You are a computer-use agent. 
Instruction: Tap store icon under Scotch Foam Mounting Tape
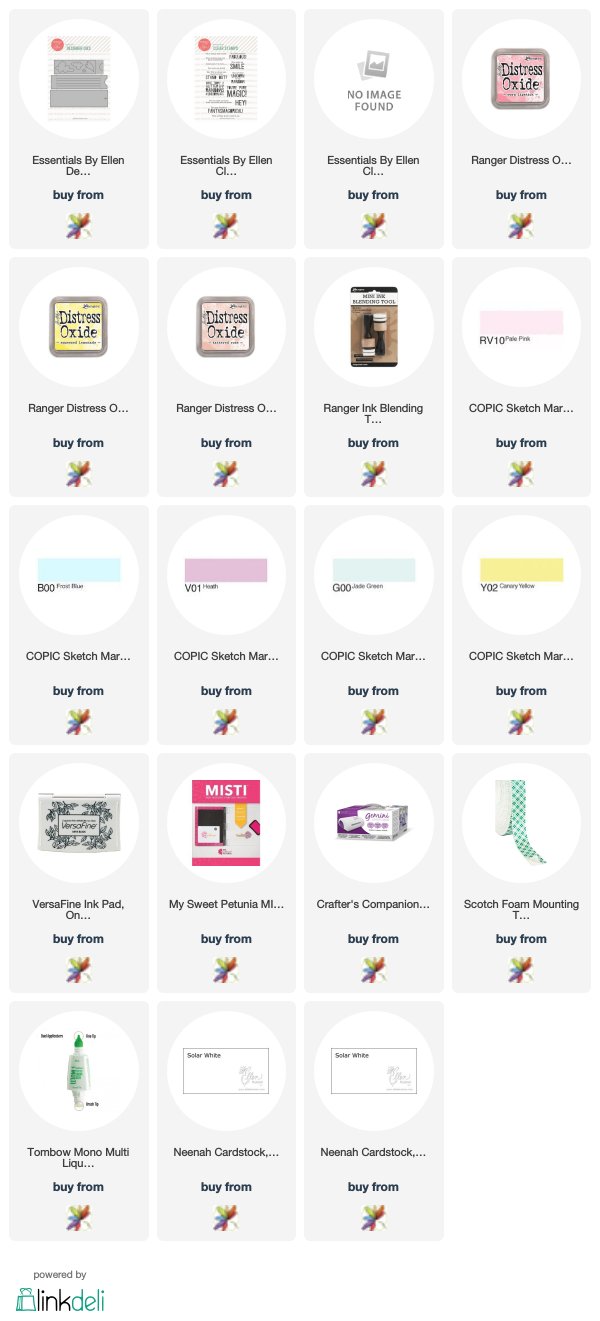[x=521, y=967]
